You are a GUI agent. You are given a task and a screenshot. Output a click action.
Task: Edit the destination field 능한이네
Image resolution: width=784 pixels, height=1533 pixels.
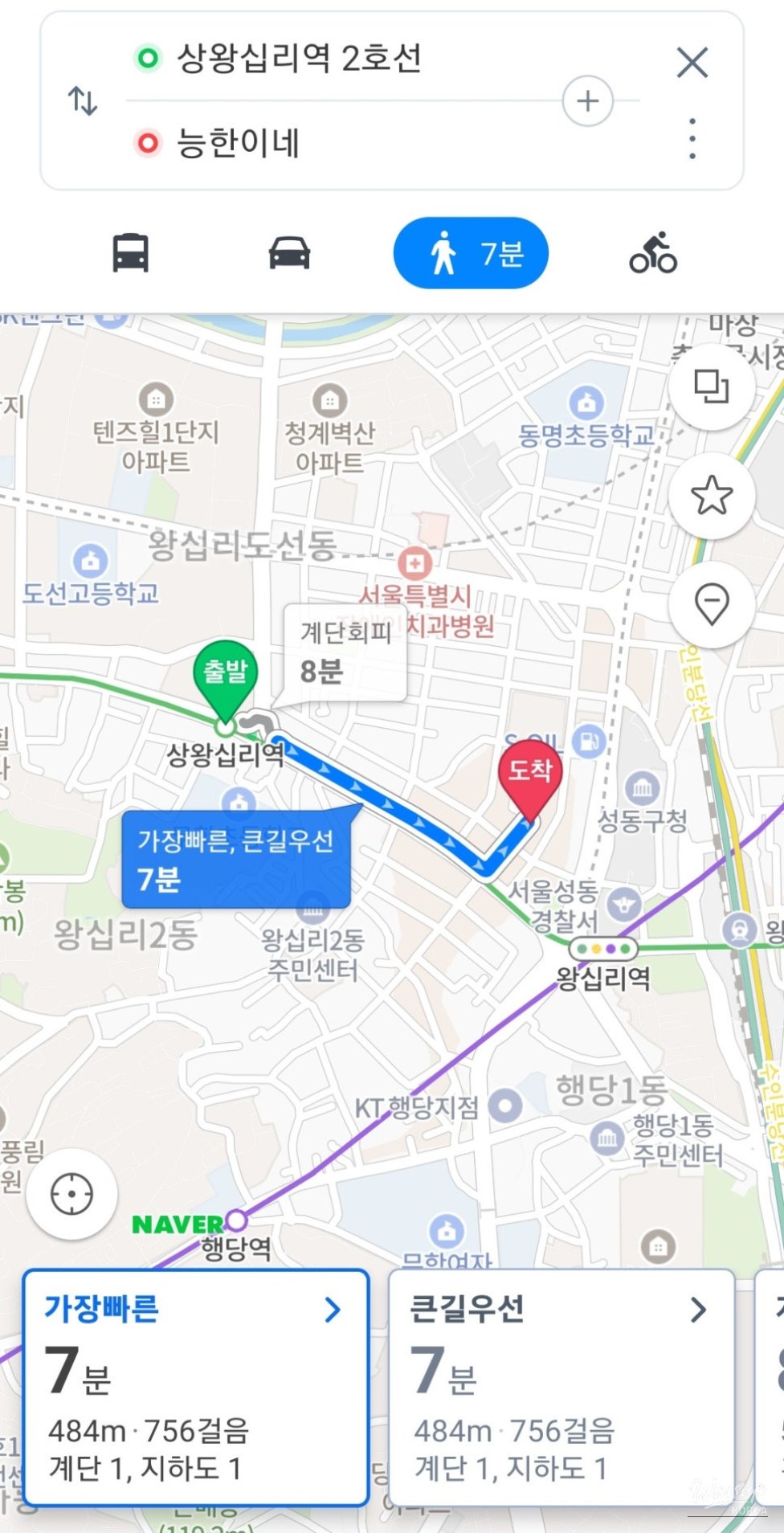pyautogui.click(x=238, y=144)
